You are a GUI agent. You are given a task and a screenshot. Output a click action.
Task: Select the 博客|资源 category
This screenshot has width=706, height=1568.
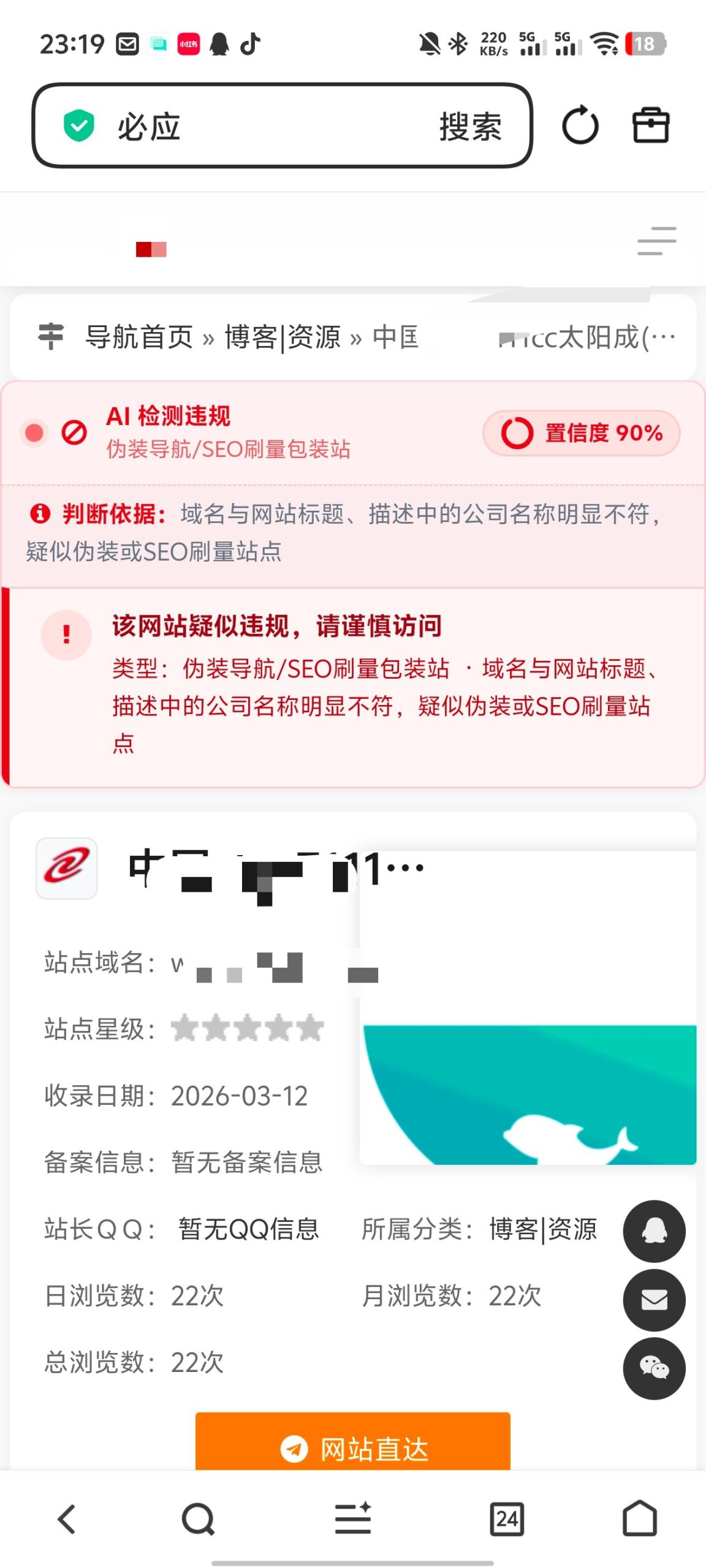click(x=286, y=336)
